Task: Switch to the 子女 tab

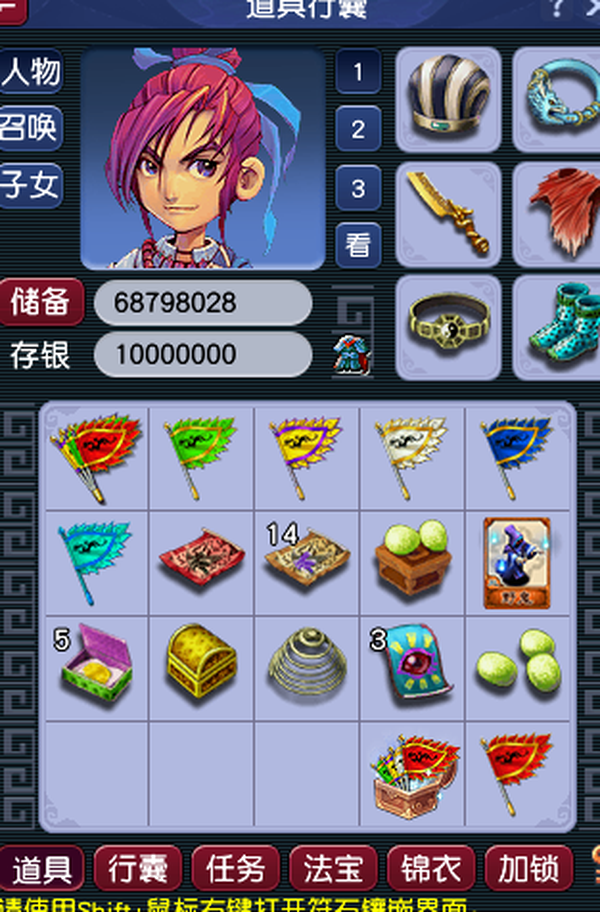Action: point(30,185)
